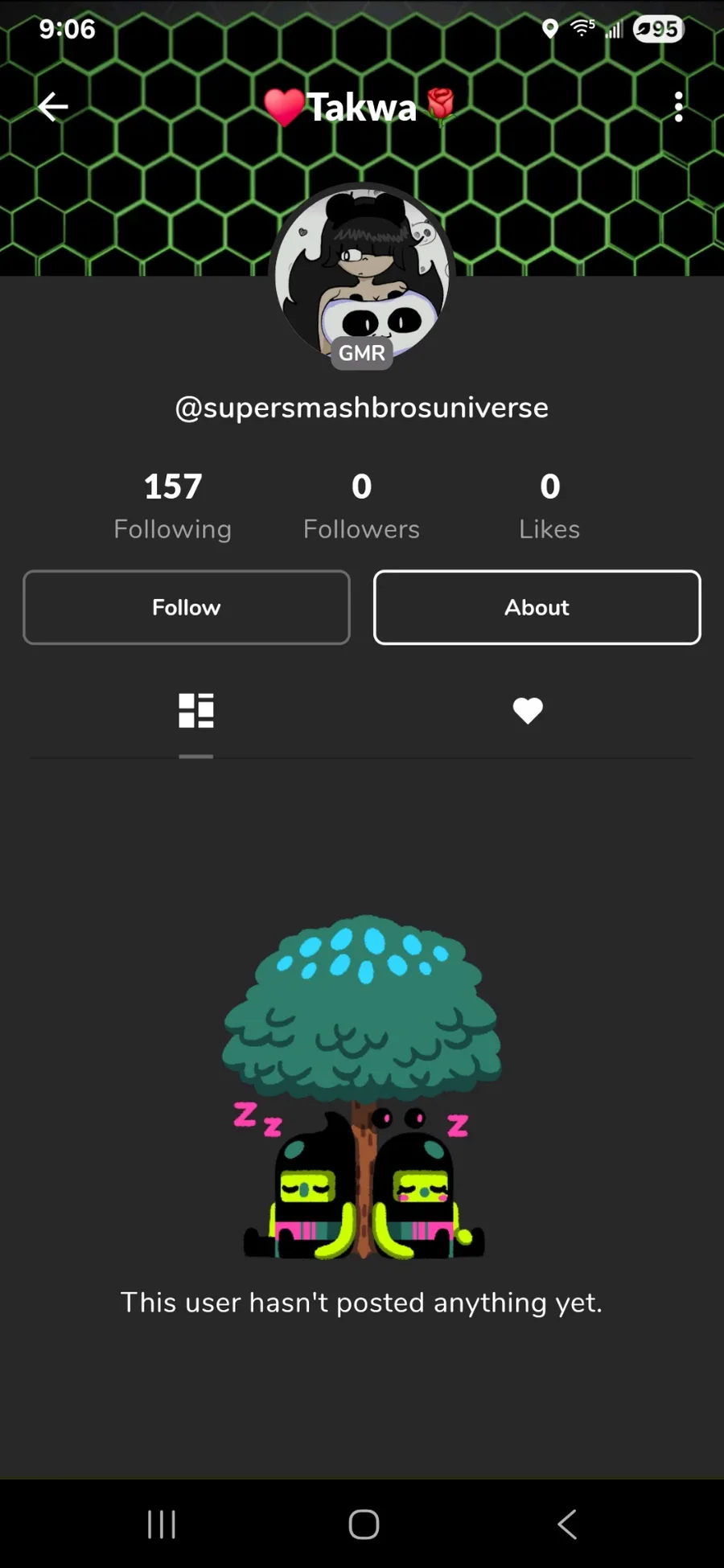724x1568 pixels.
Task: Open the system recent apps view
Action: pos(162,1524)
